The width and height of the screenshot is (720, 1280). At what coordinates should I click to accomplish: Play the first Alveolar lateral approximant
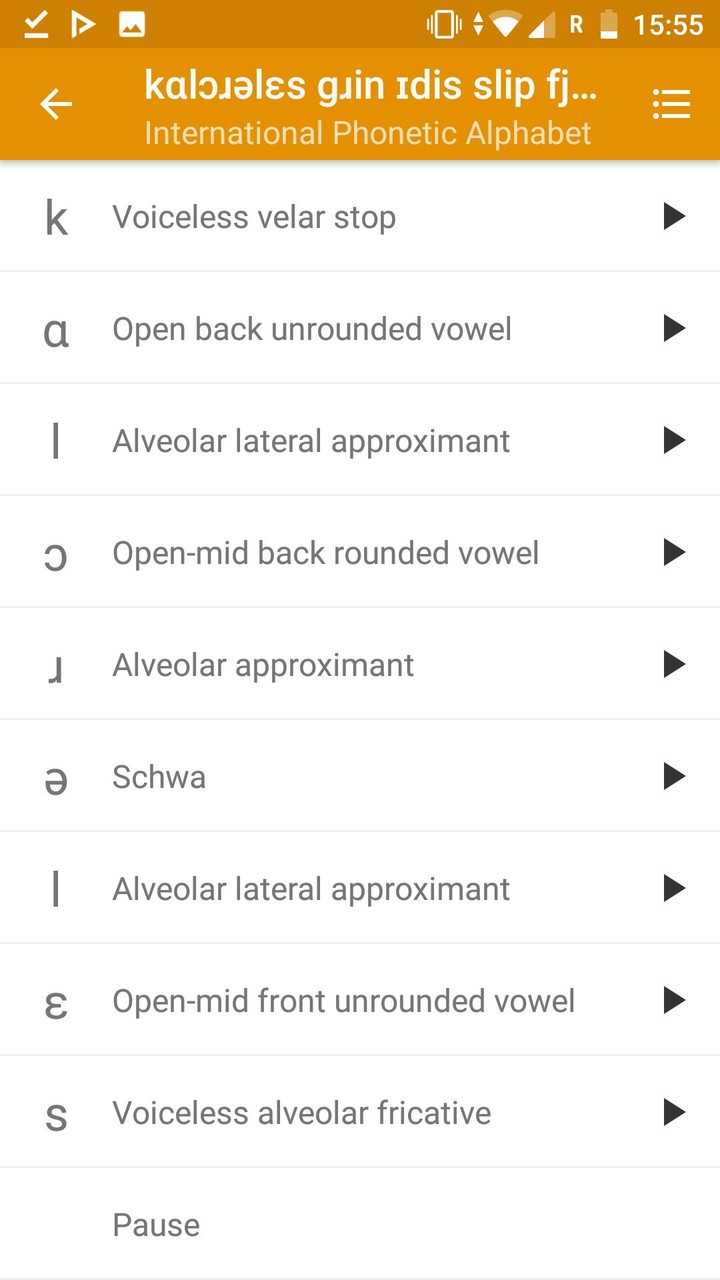click(x=675, y=440)
